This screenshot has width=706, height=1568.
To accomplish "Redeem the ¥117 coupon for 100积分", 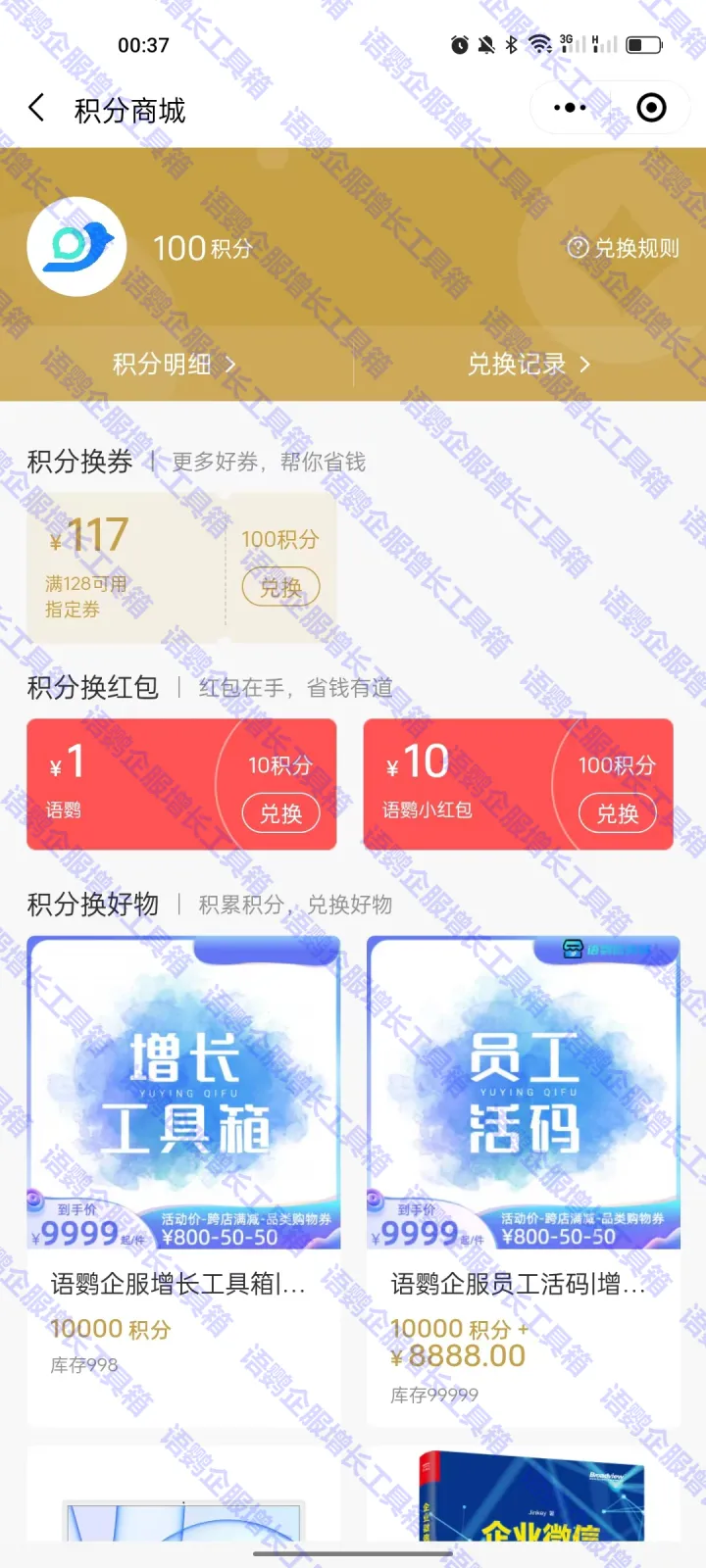I will [280, 587].
